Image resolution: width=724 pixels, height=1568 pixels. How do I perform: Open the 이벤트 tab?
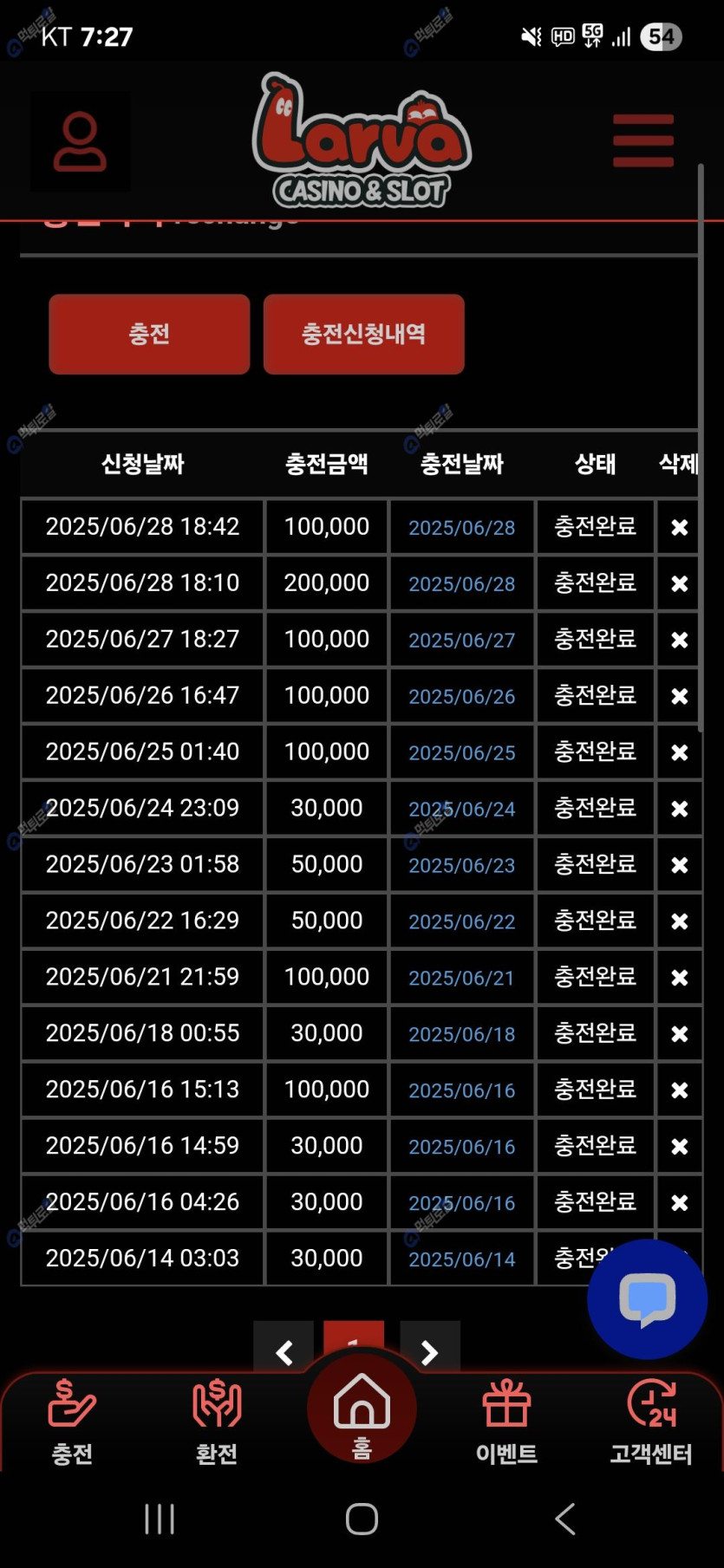[x=506, y=1422]
